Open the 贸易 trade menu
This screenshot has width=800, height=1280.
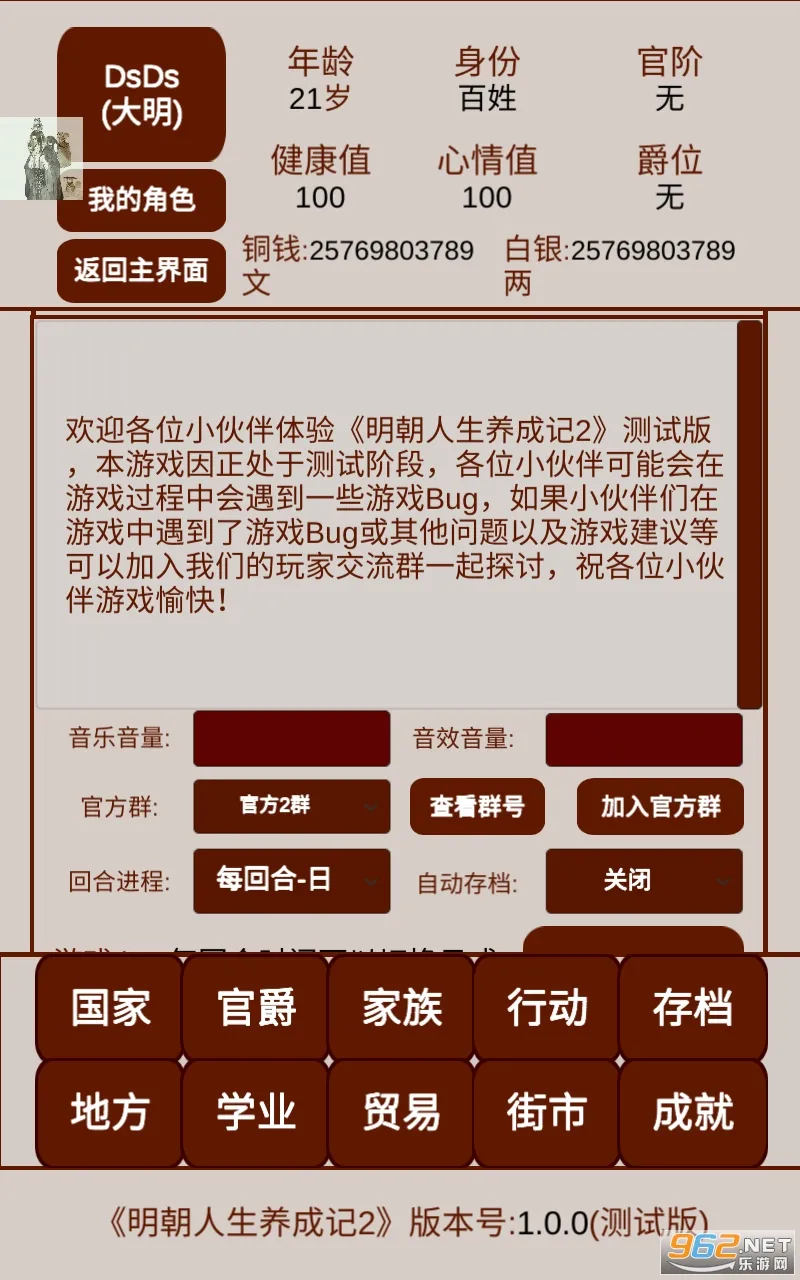tap(402, 1112)
